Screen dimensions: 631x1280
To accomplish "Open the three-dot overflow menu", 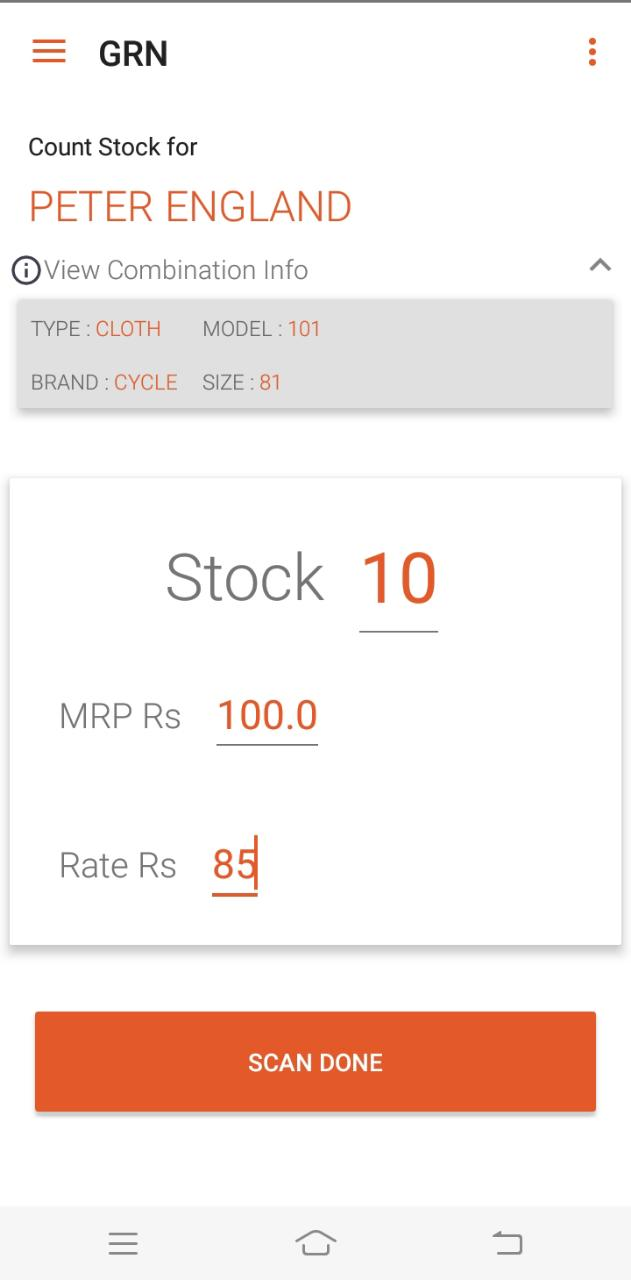I will coord(592,52).
